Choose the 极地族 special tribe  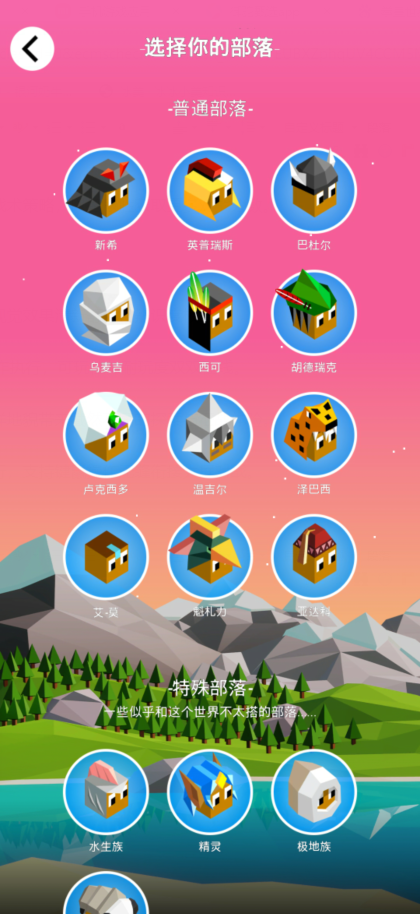point(314,792)
